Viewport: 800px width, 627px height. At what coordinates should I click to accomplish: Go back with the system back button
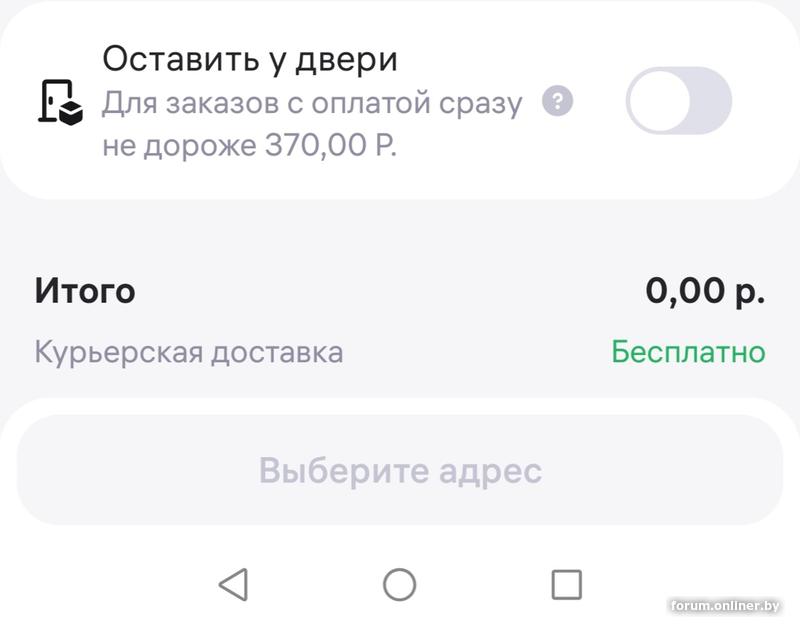(233, 584)
